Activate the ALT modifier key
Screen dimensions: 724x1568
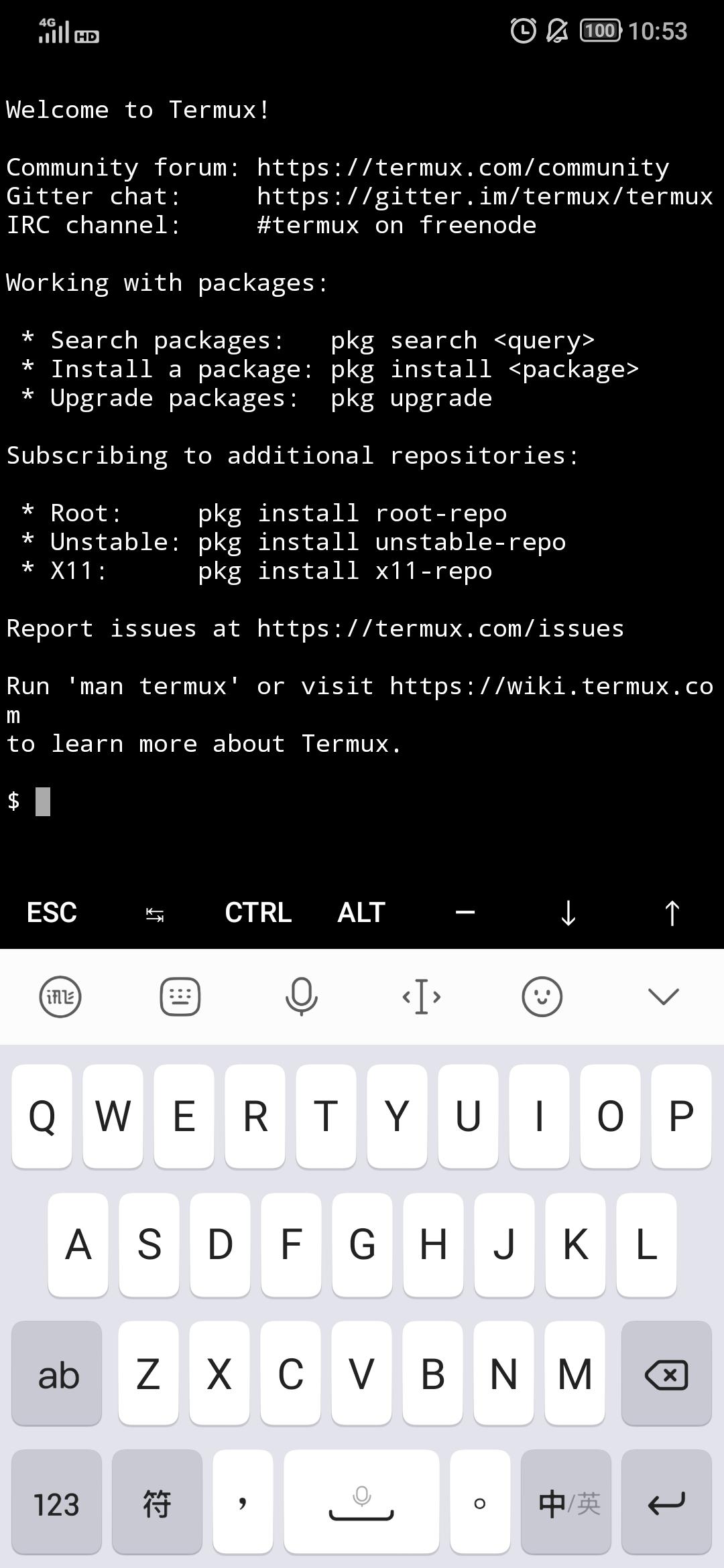(x=361, y=913)
